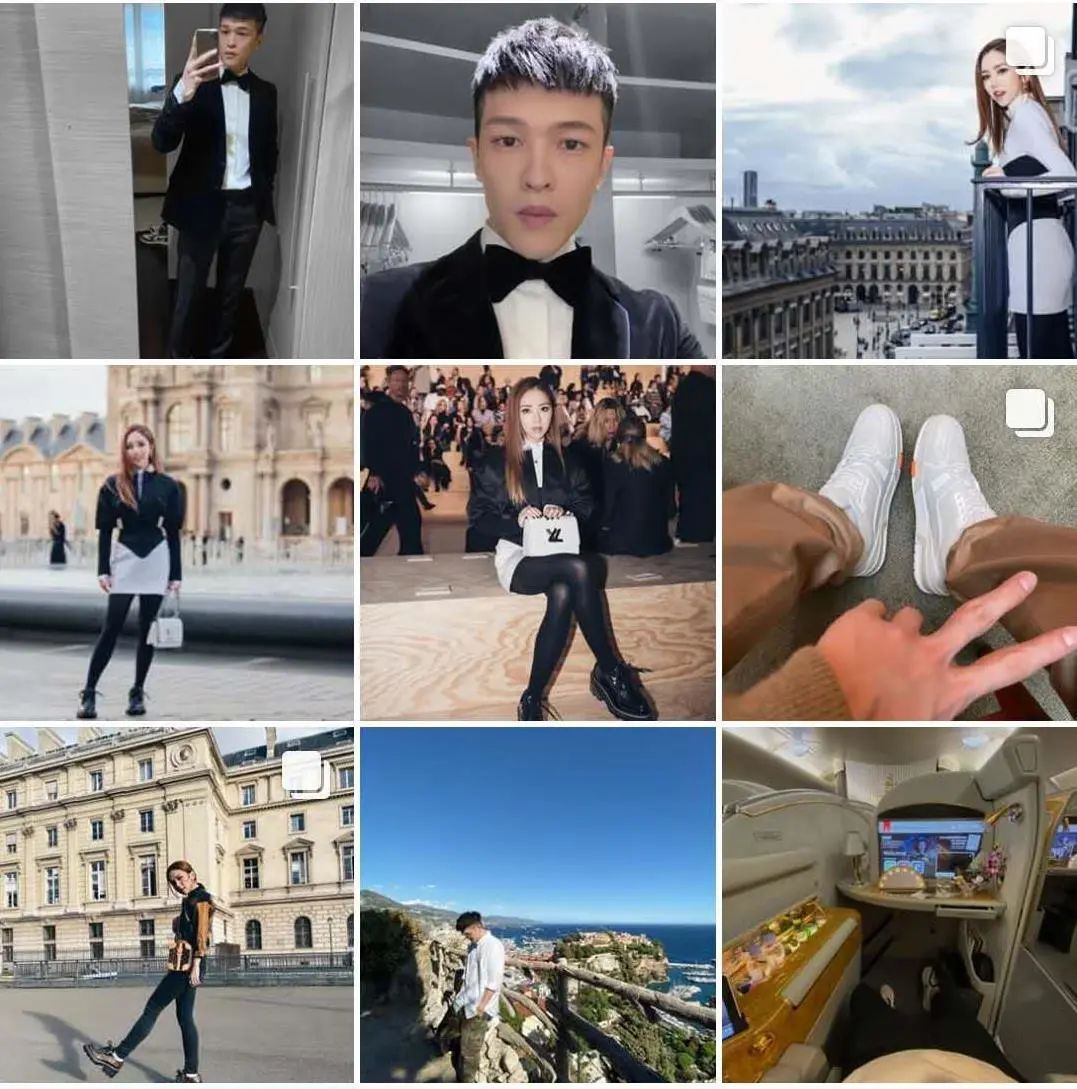This screenshot has width=1077, height=1089.
Task: Open the seaside cliff view post
Action: coord(537,904)
